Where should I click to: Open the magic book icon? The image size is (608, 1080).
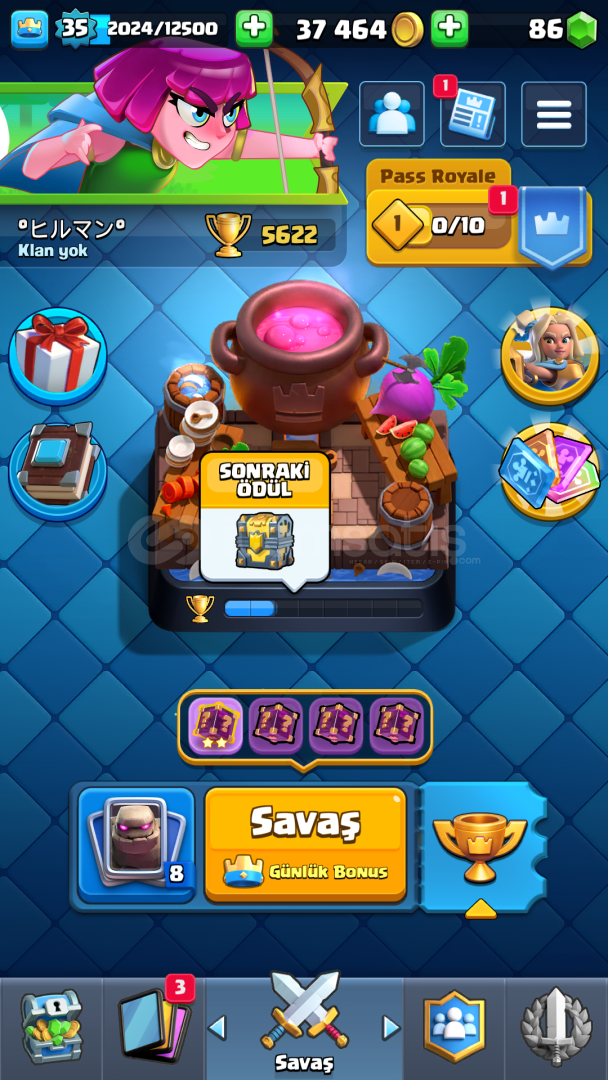(x=58, y=465)
